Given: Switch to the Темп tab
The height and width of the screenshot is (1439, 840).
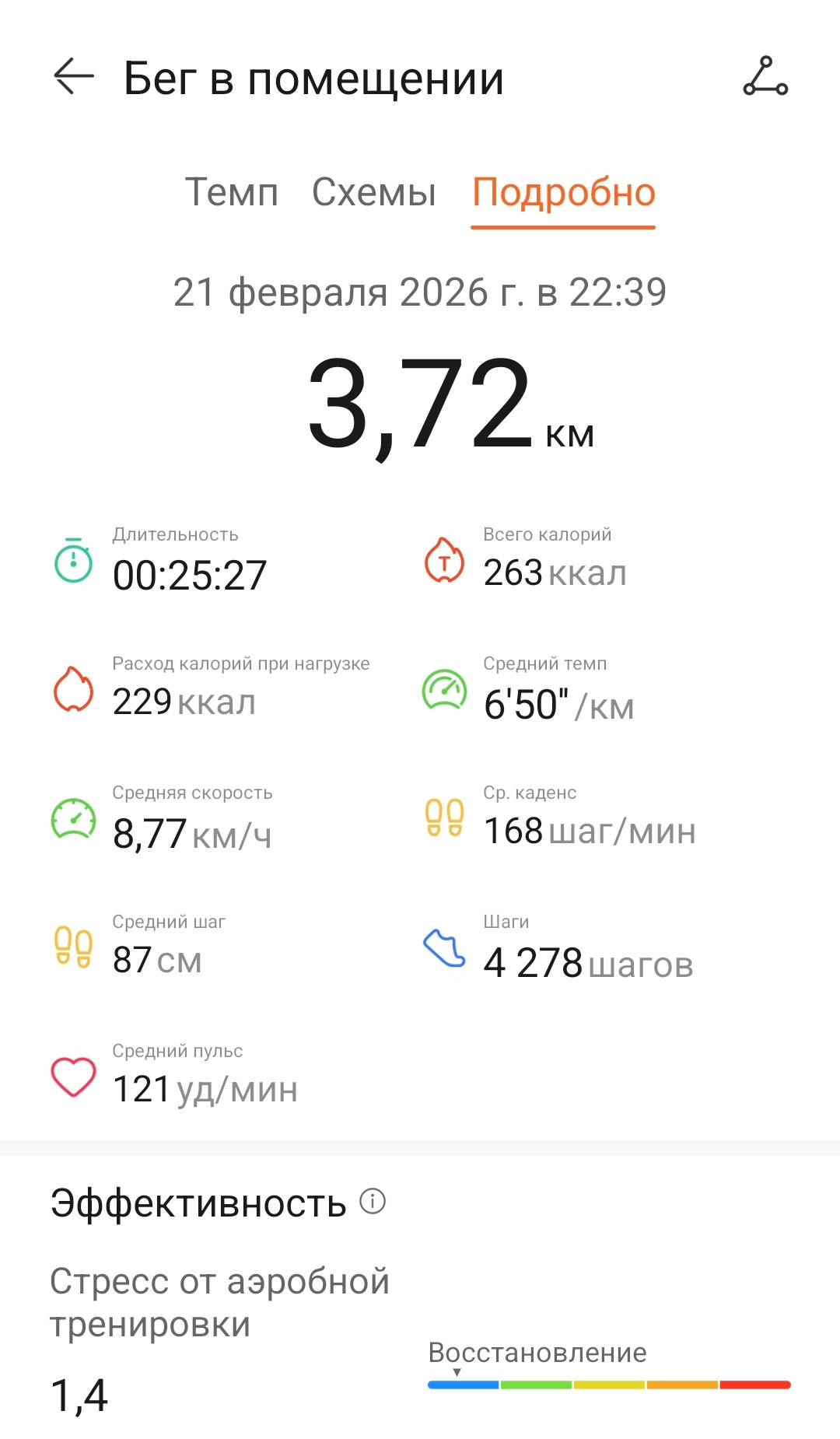Looking at the screenshot, I should (231, 192).
